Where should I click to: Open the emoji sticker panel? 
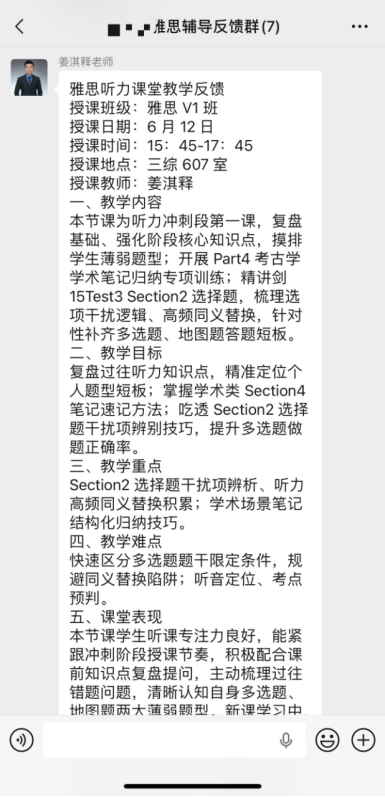pyautogui.click(x=327, y=740)
